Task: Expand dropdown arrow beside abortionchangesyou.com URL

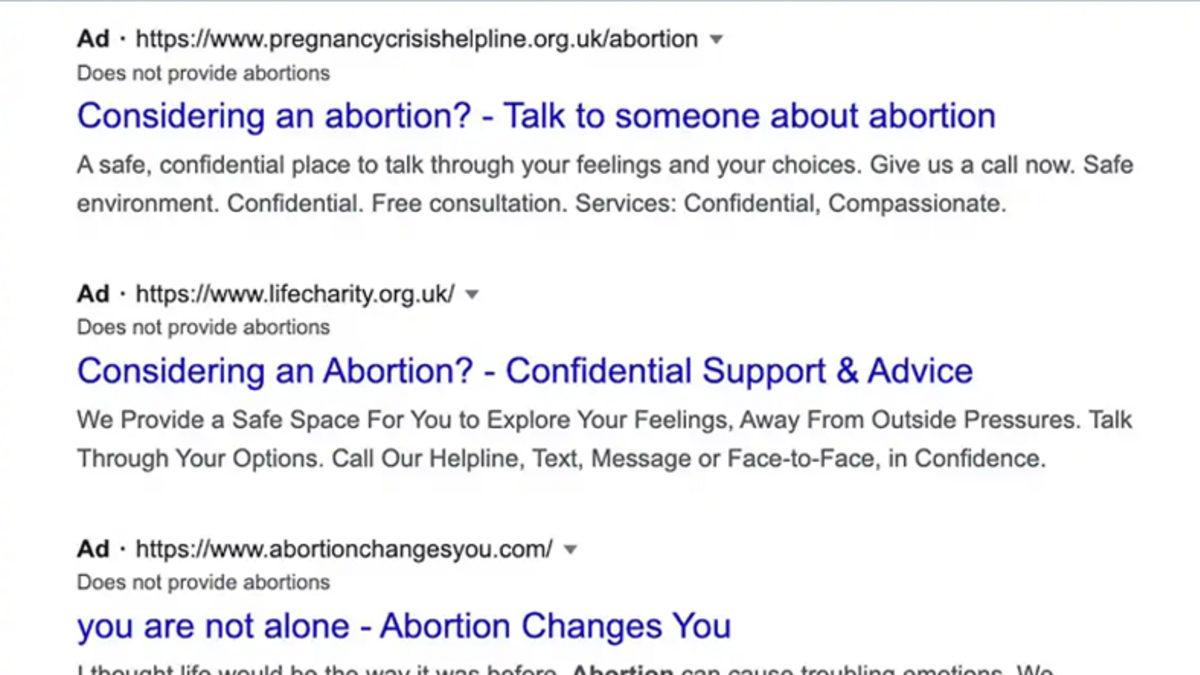Action: (571, 550)
